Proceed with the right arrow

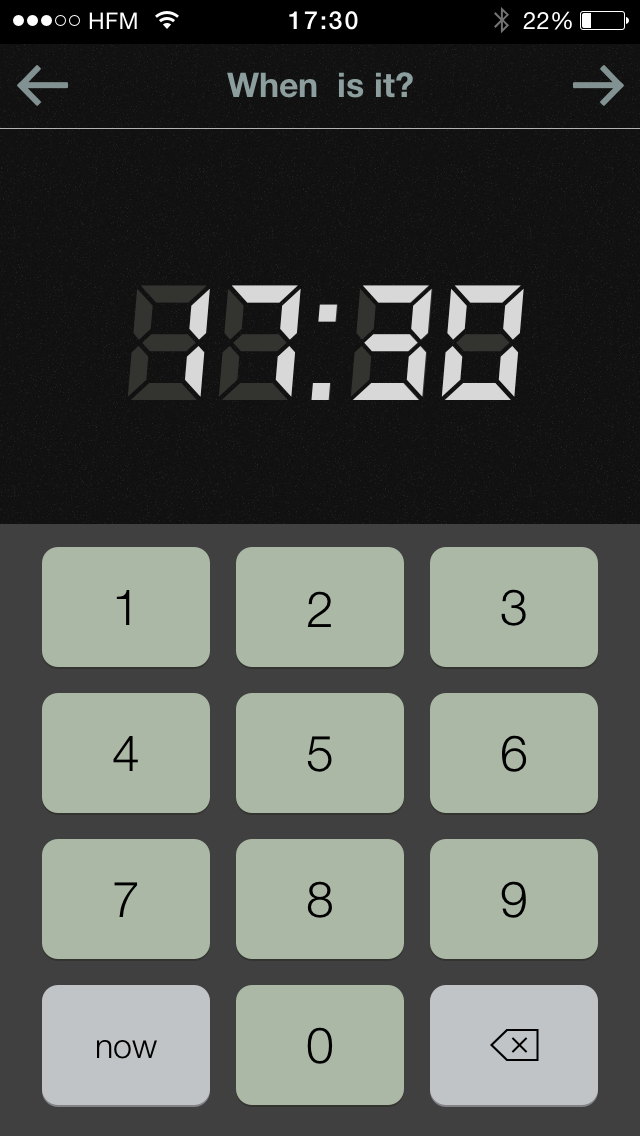point(598,86)
